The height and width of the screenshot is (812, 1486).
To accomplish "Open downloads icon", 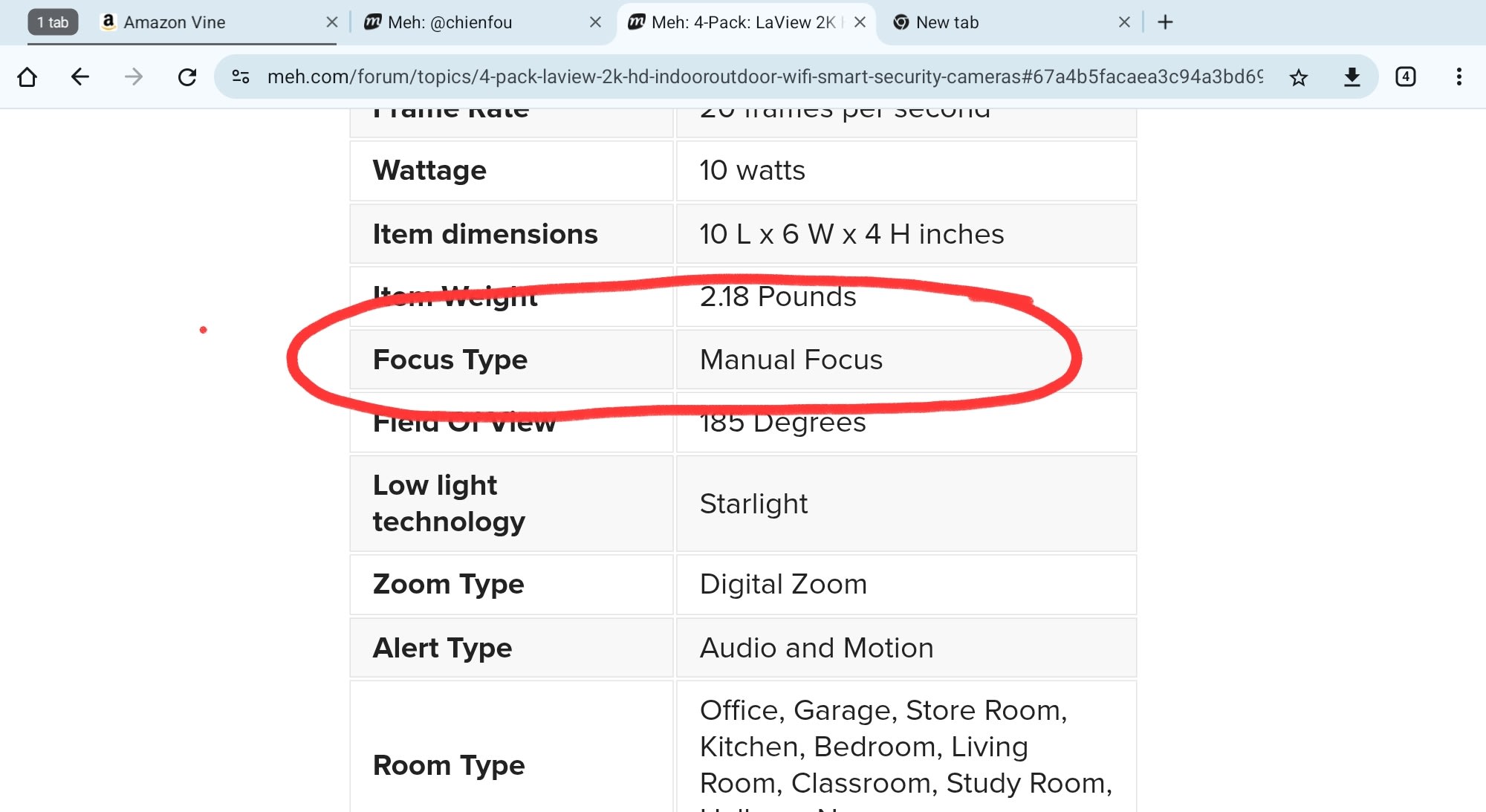I will (1352, 77).
